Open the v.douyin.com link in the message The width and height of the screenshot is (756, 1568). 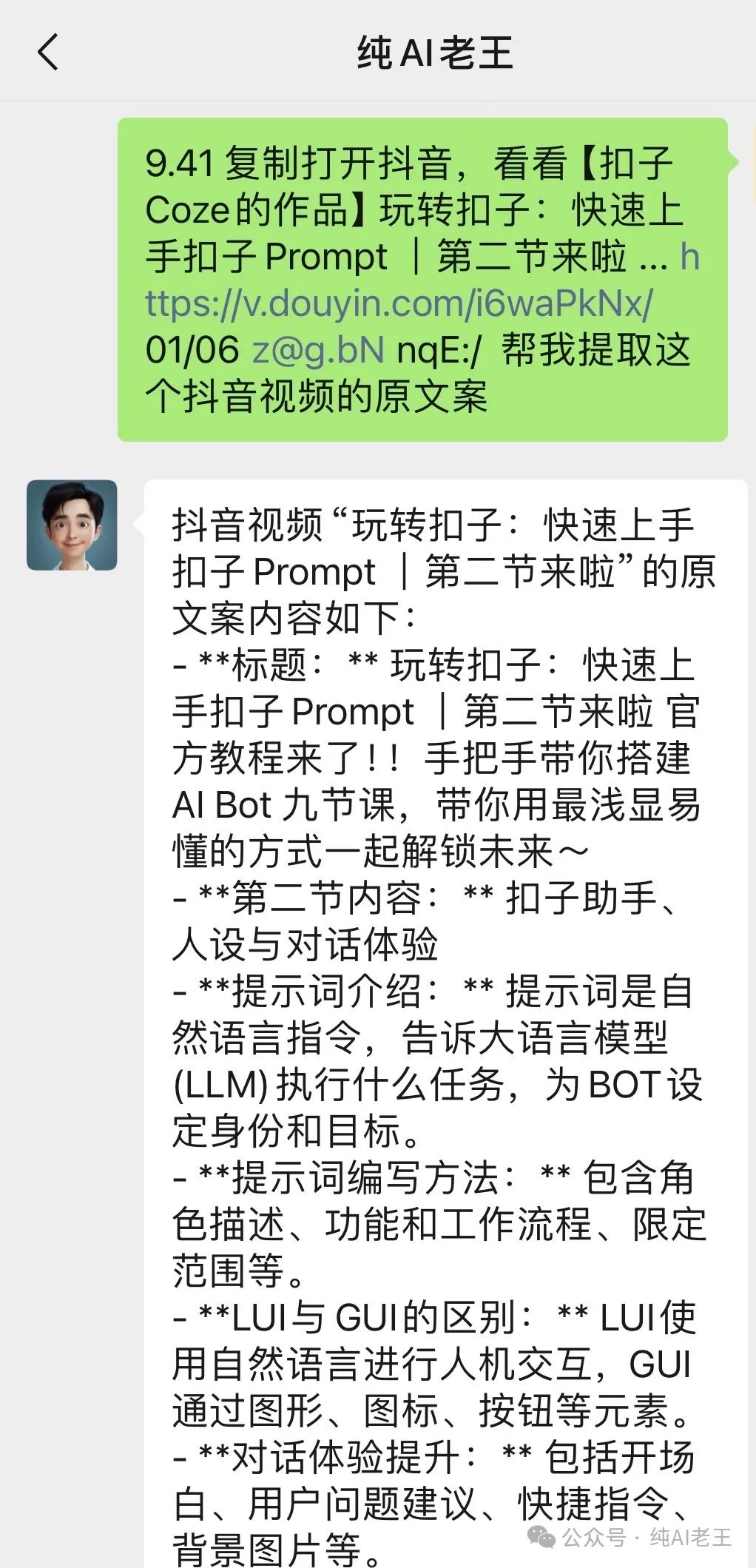399,303
